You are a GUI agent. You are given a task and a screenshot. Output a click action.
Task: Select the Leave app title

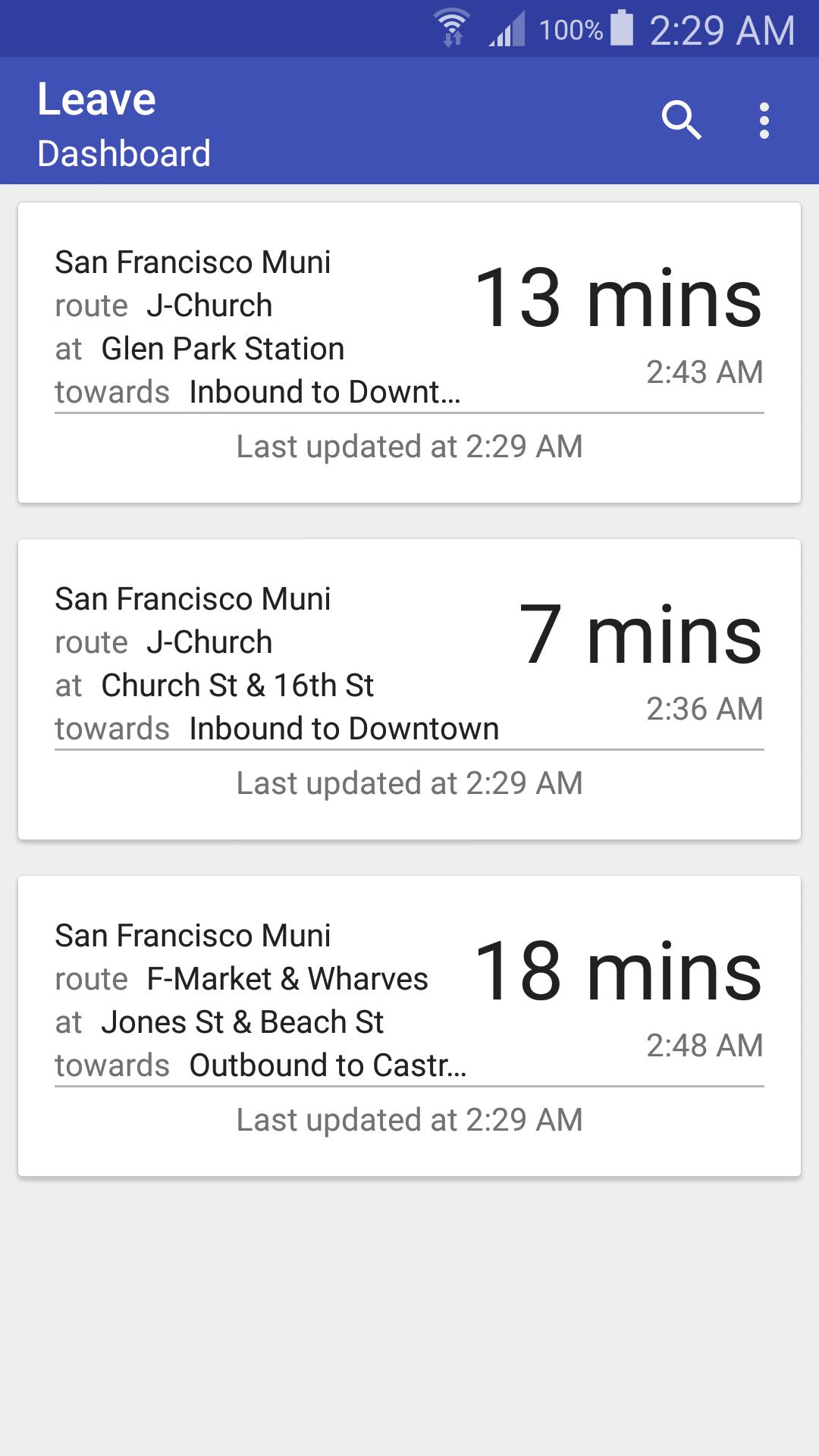(x=97, y=97)
